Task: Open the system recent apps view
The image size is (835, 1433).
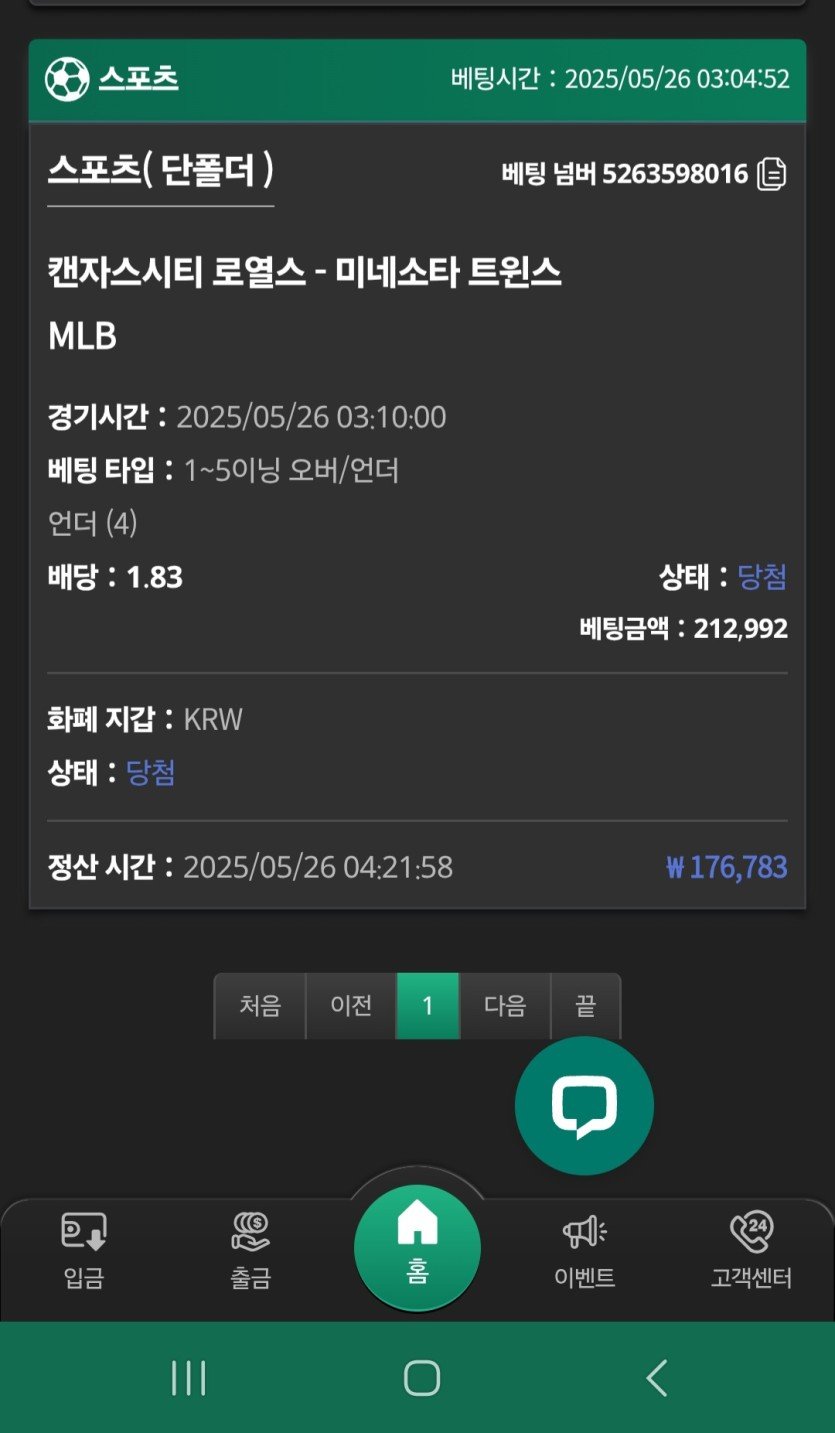Action: [189, 1377]
